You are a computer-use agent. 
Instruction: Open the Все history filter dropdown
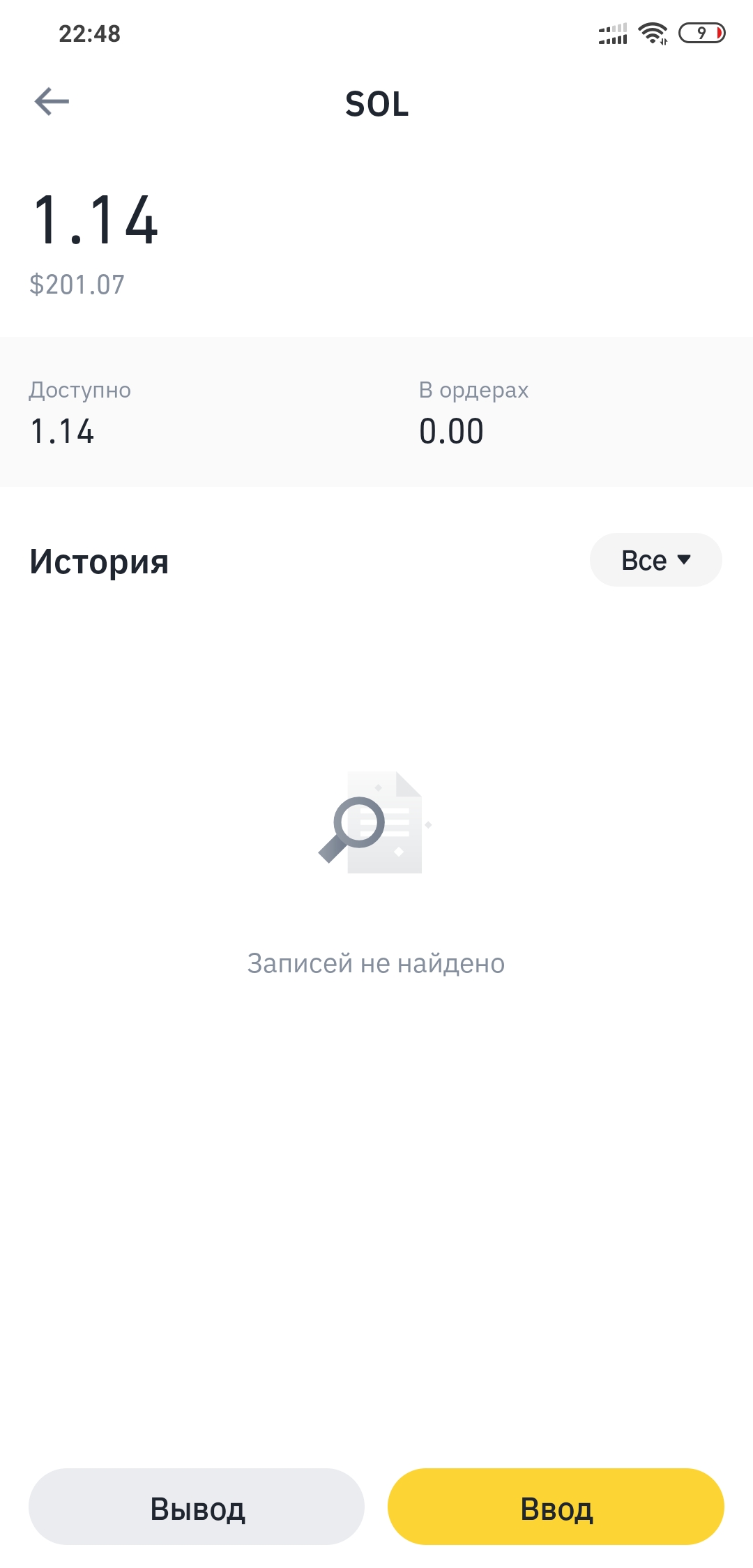click(655, 560)
